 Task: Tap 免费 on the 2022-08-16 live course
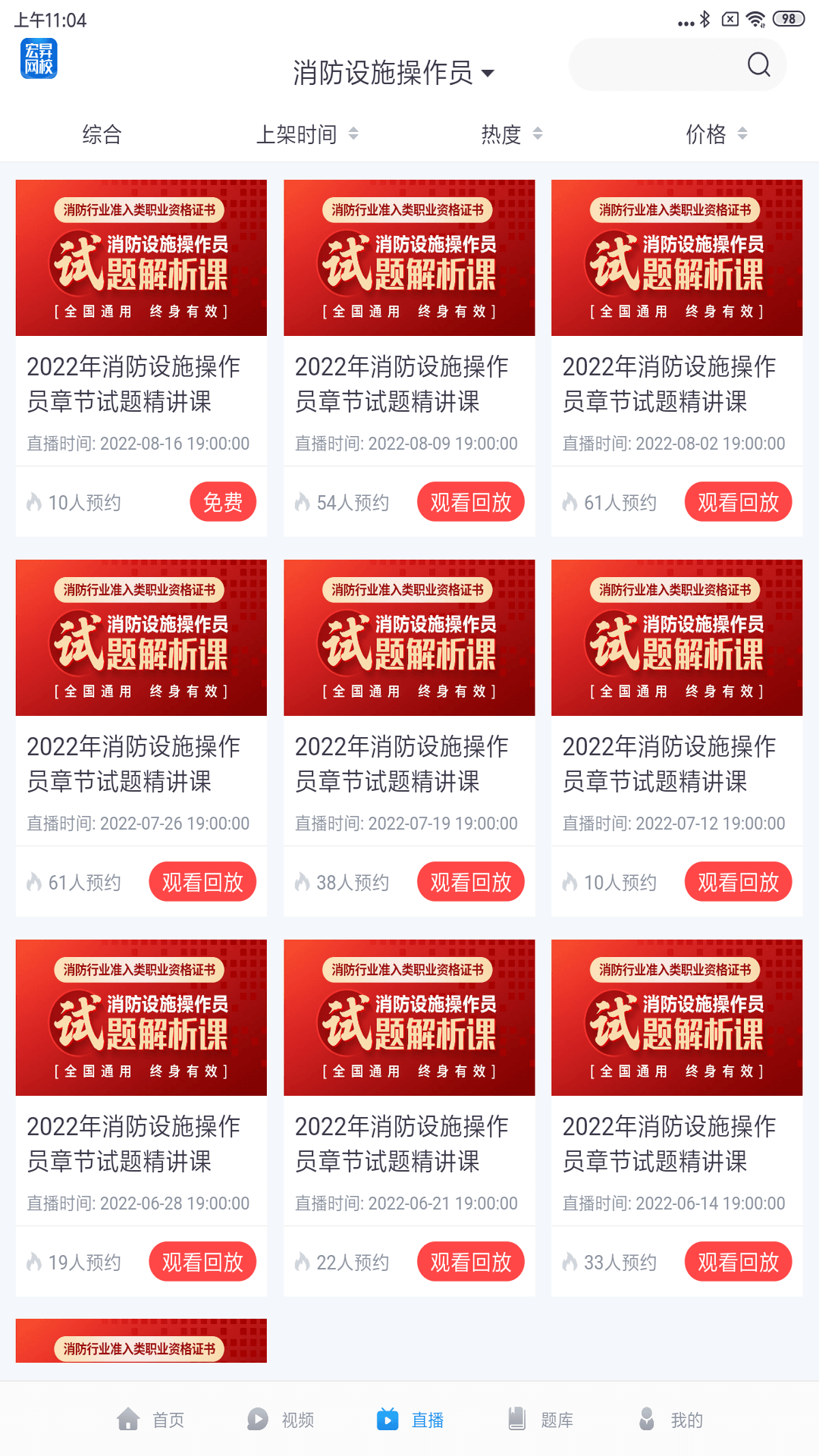(x=222, y=502)
